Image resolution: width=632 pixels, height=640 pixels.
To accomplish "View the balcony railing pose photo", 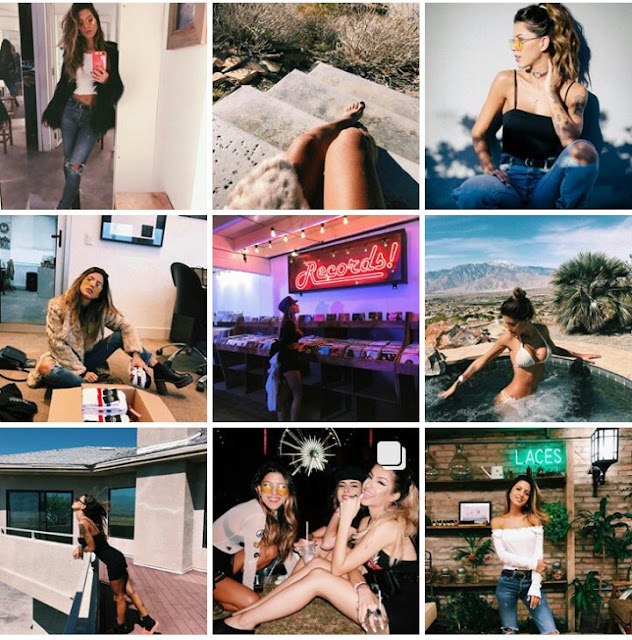I will (103, 531).
